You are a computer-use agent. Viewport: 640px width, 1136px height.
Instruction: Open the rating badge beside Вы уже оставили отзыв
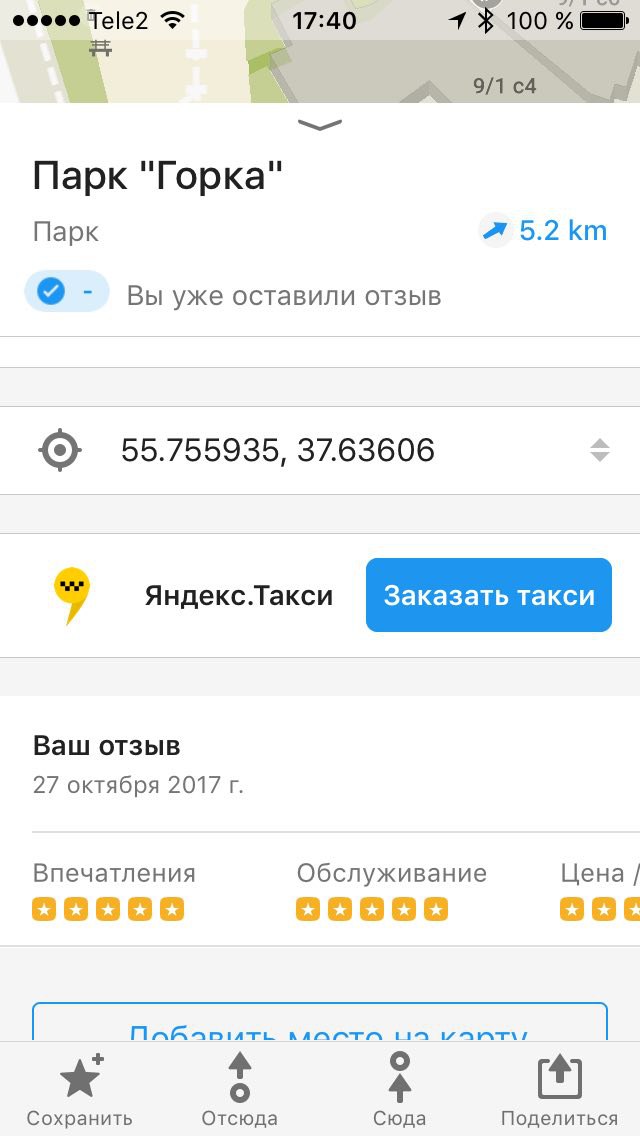click(67, 291)
